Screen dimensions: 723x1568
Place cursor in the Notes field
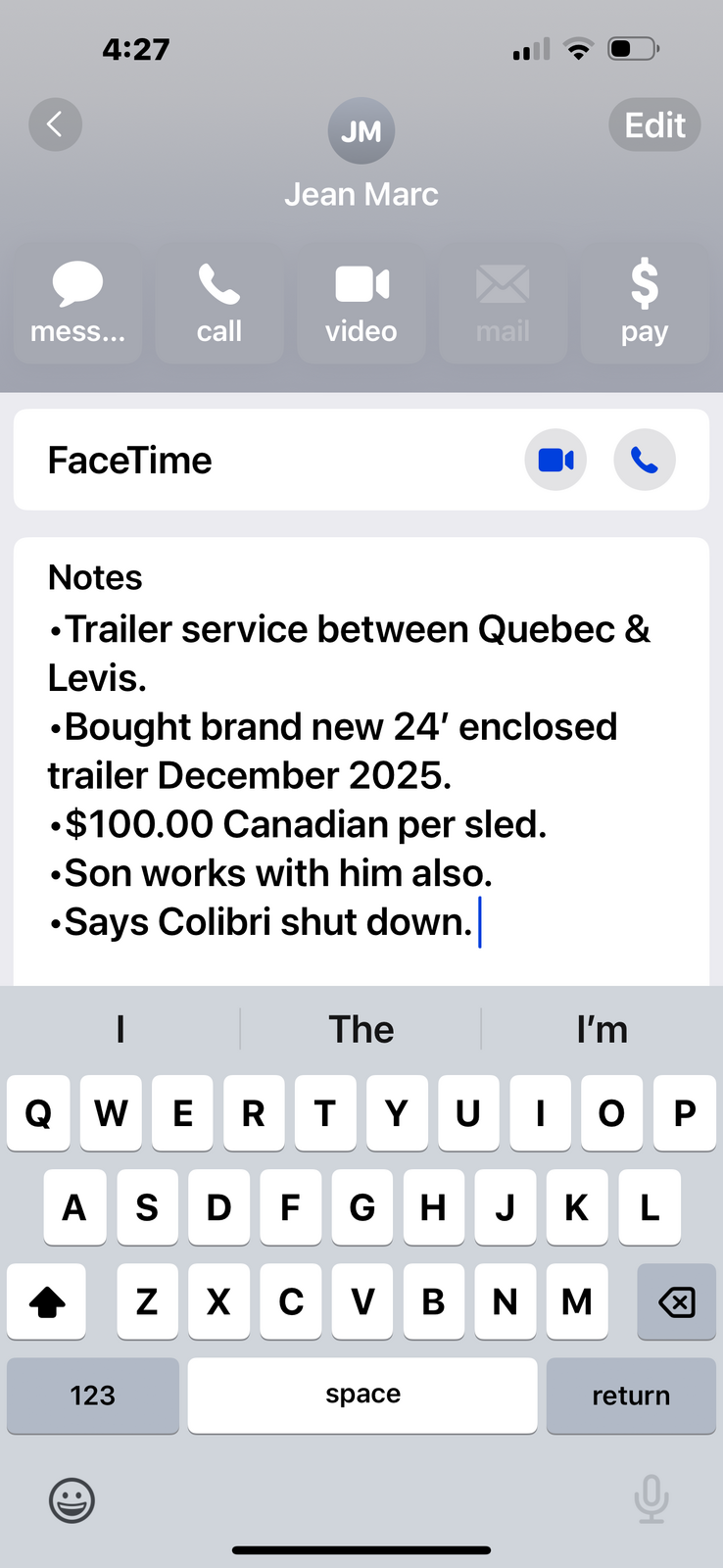click(361, 774)
